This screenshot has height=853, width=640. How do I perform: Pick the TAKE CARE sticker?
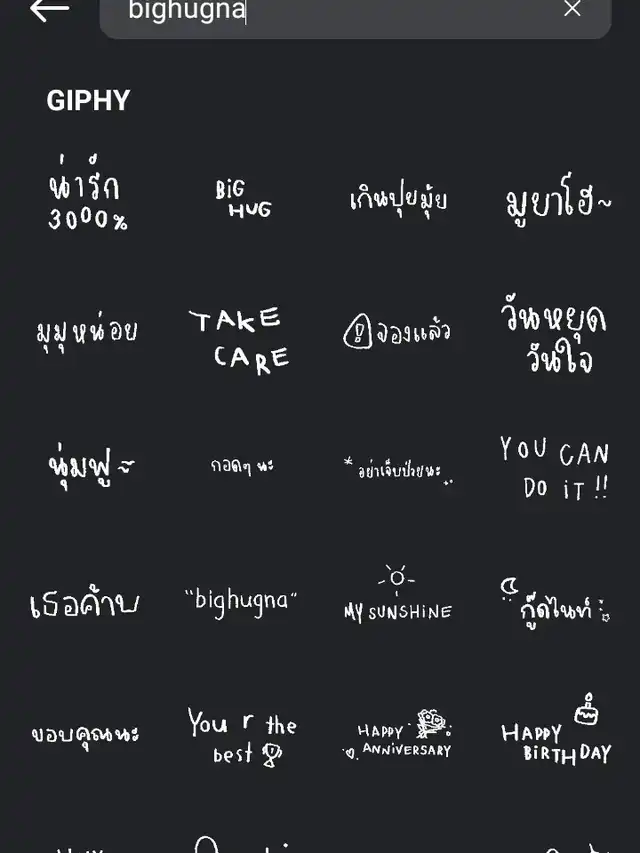coord(240,339)
